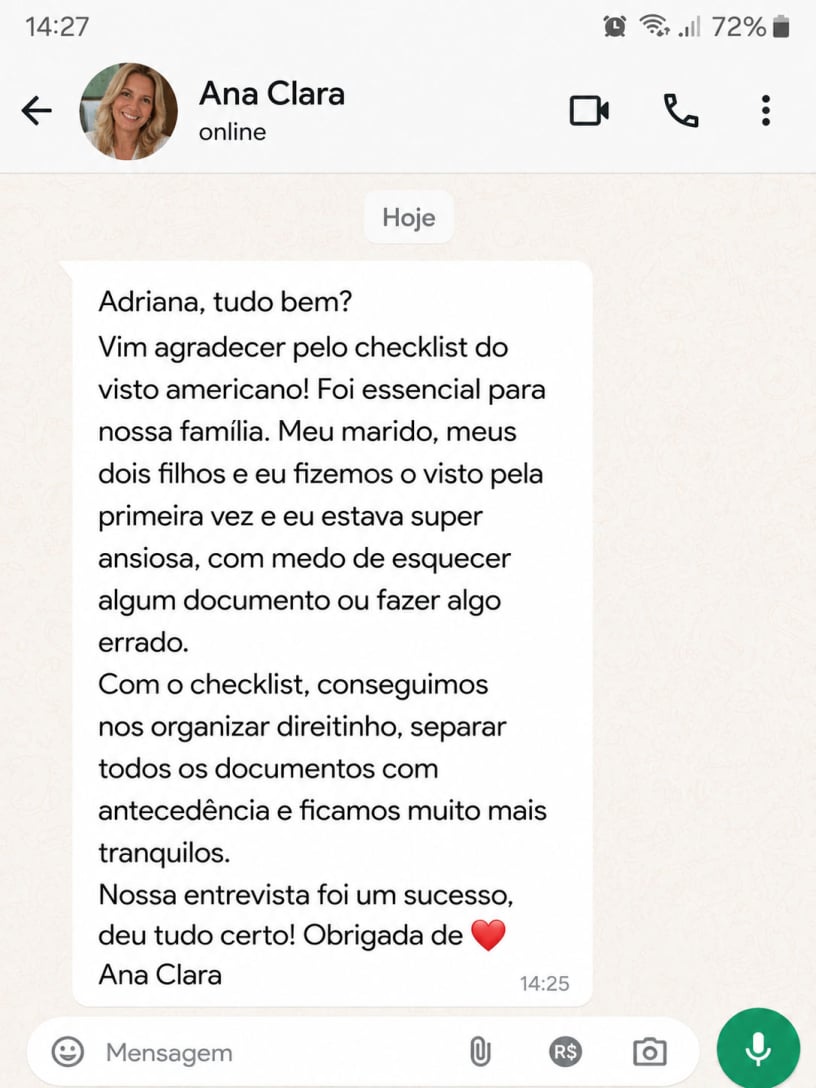The height and width of the screenshot is (1088, 816).
Task: Open the three-dot overflow menu
Action: point(765,110)
